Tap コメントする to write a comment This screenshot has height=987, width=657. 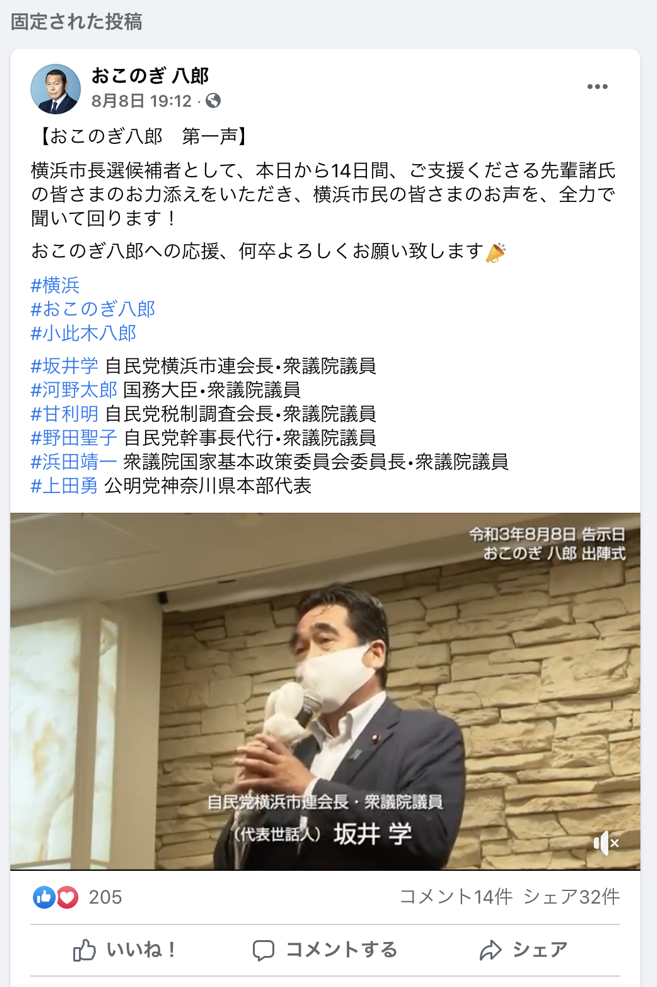click(x=325, y=950)
